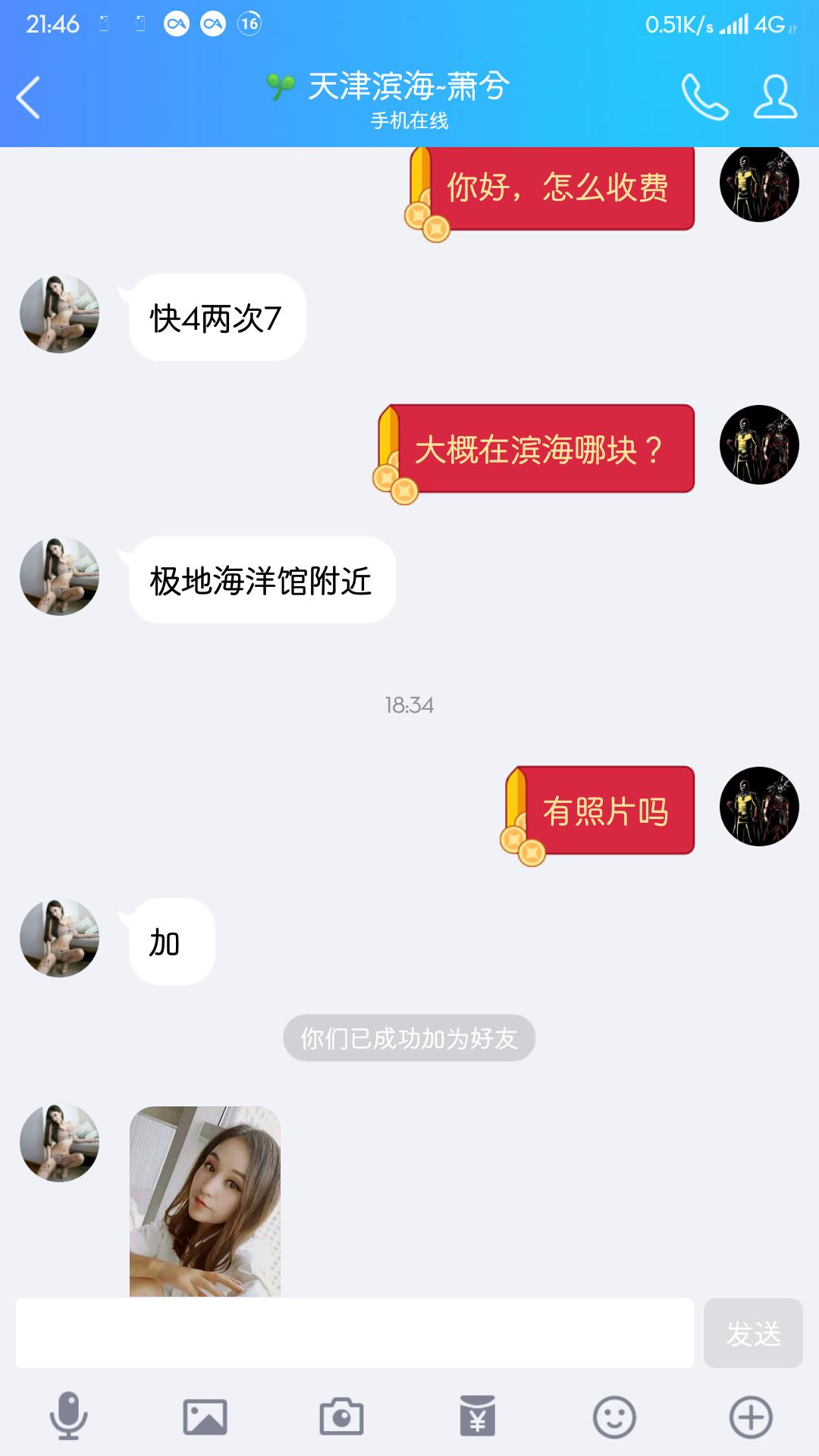
Task: Start a voice call with this contact
Action: coord(704,97)
